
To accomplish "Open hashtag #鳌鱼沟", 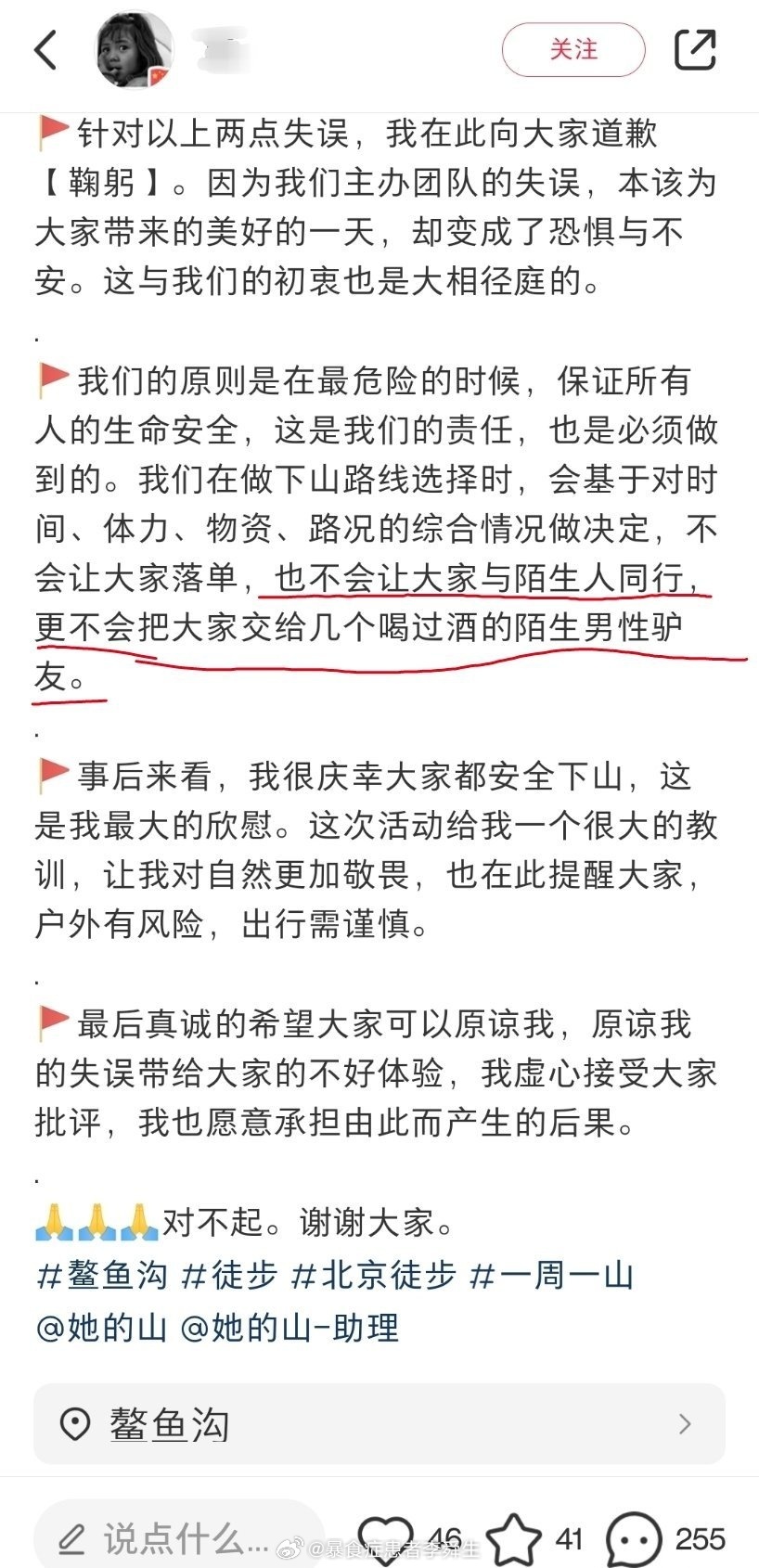I will coord(102,1276).
